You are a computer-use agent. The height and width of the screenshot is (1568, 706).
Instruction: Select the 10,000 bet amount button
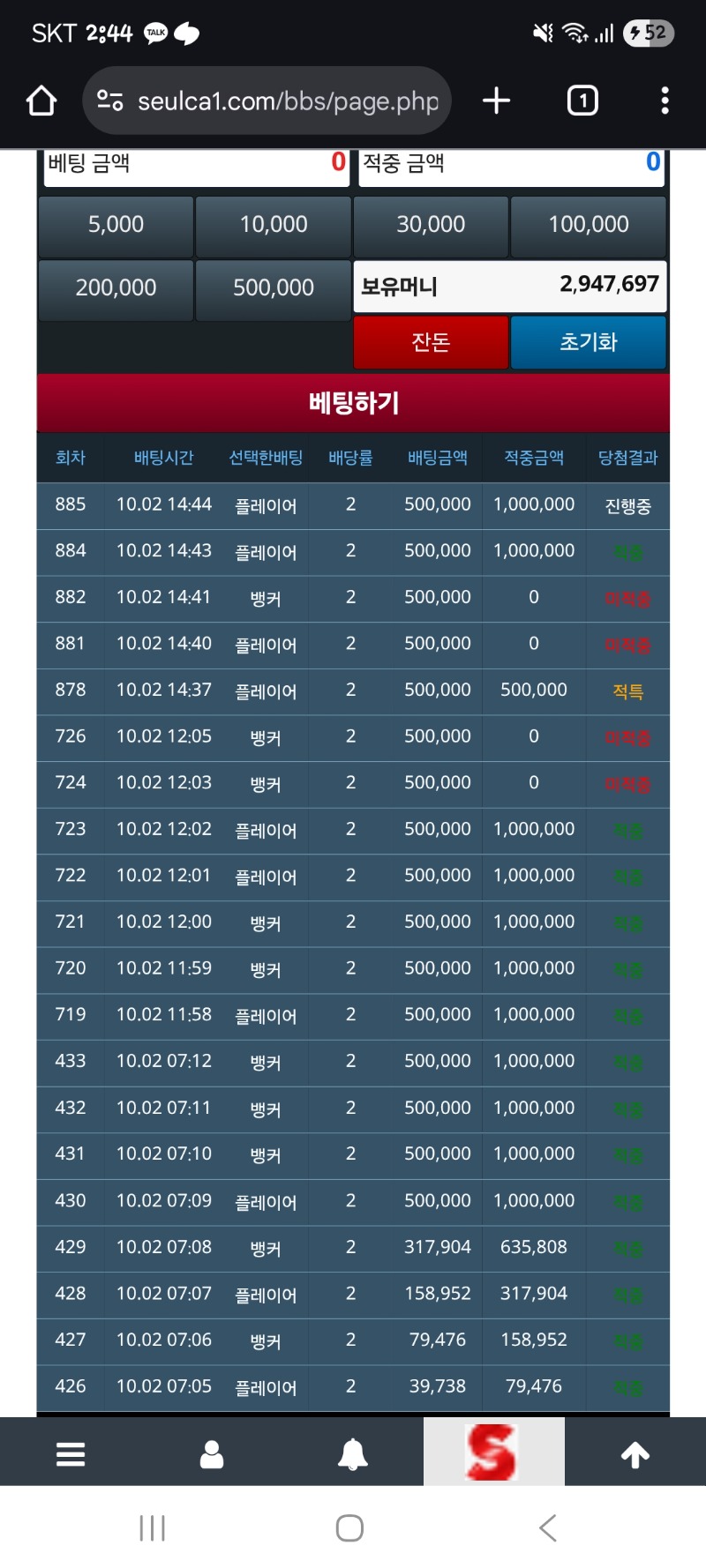click(274, 225)
